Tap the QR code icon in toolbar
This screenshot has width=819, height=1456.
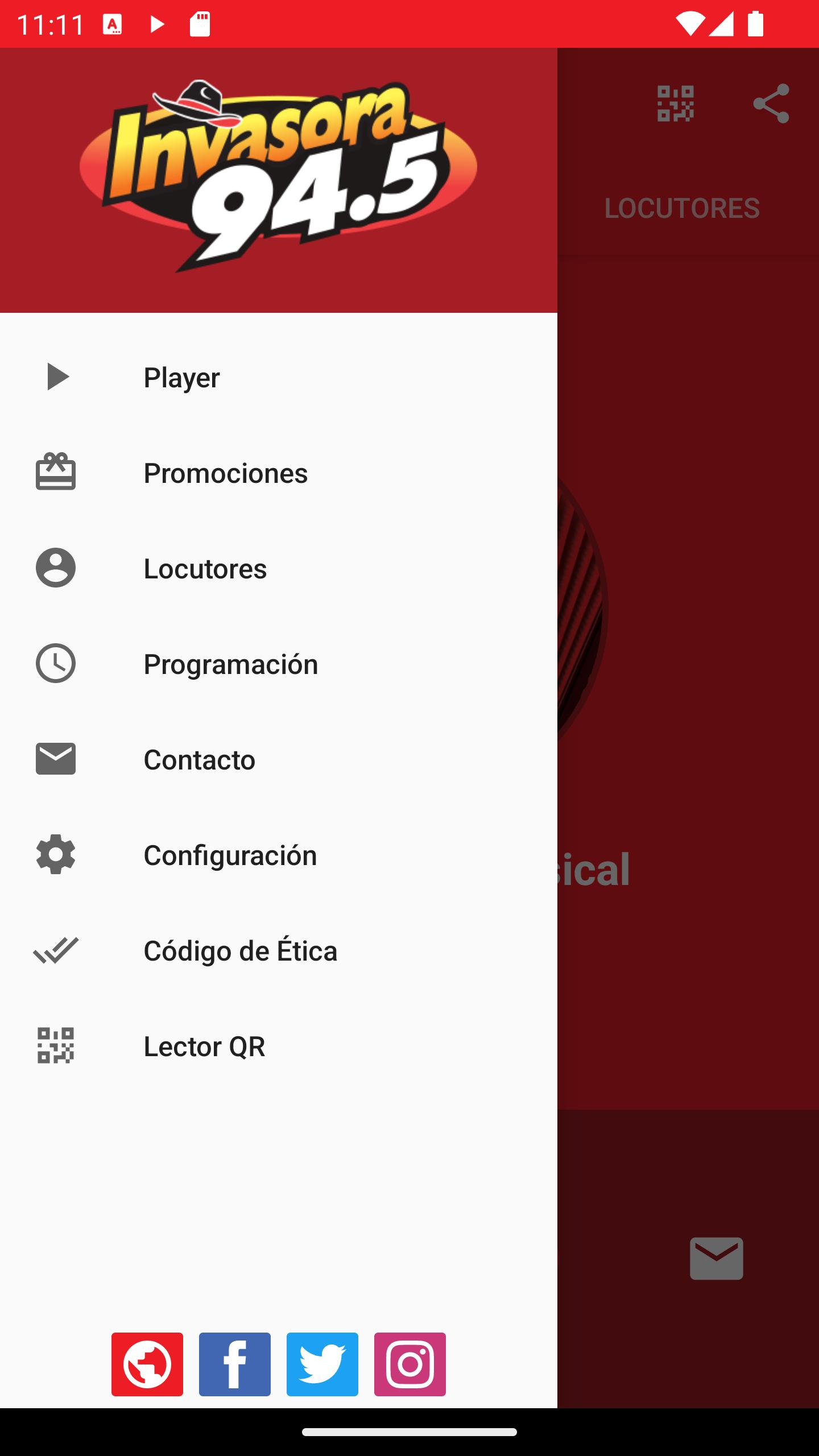(x=676, y=104)
